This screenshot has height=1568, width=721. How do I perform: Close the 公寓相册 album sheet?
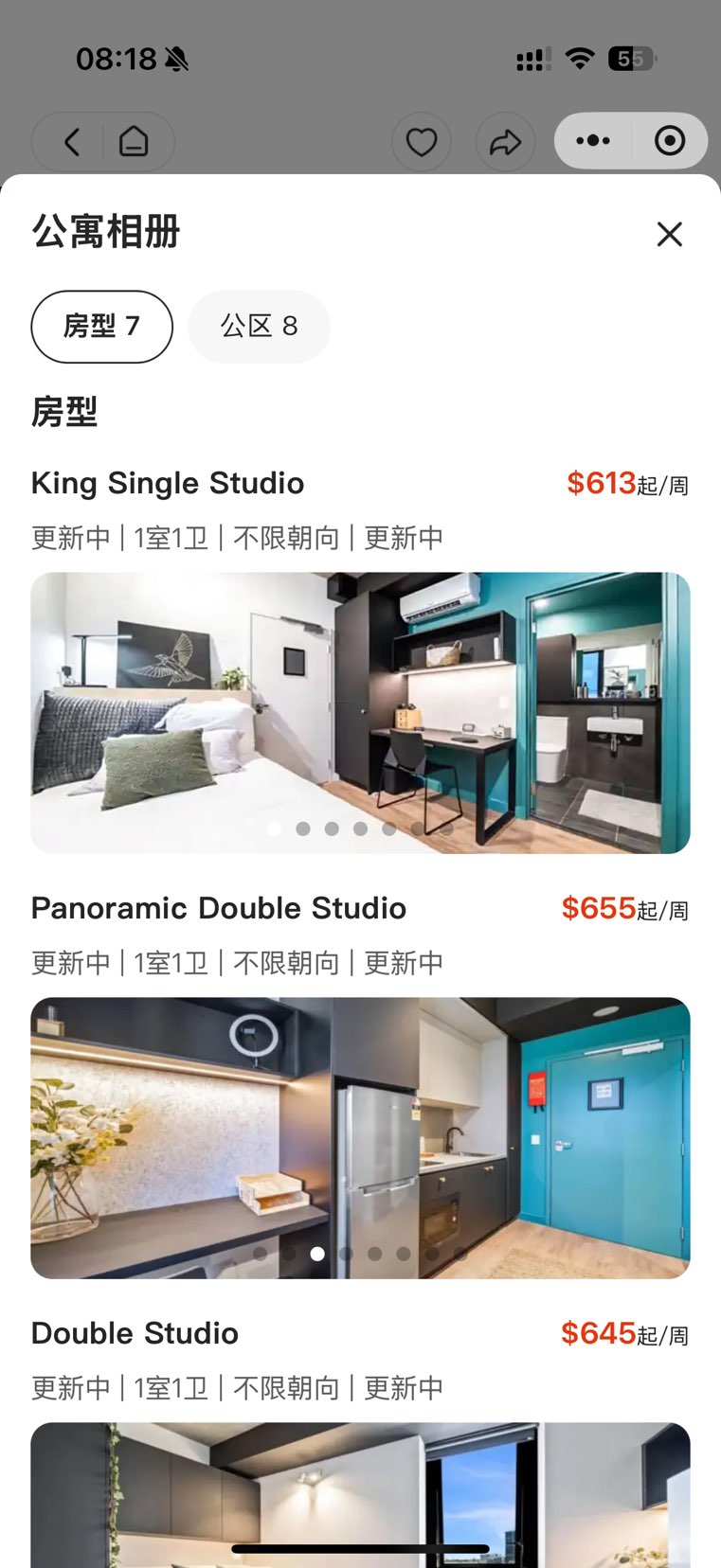[x=669, y=234]
